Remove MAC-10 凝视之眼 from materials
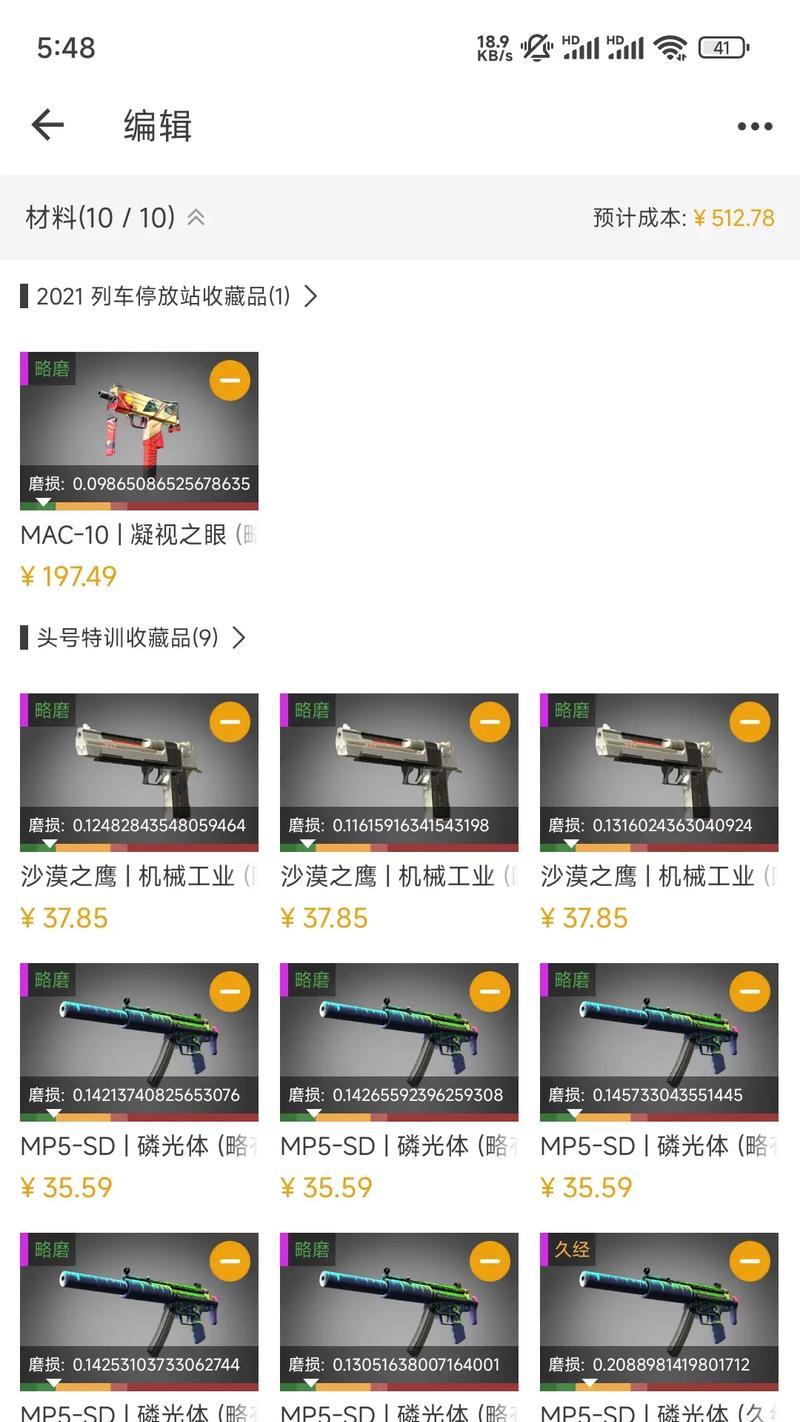Viewport: 800px width, 1422px height. coord(229,380)
